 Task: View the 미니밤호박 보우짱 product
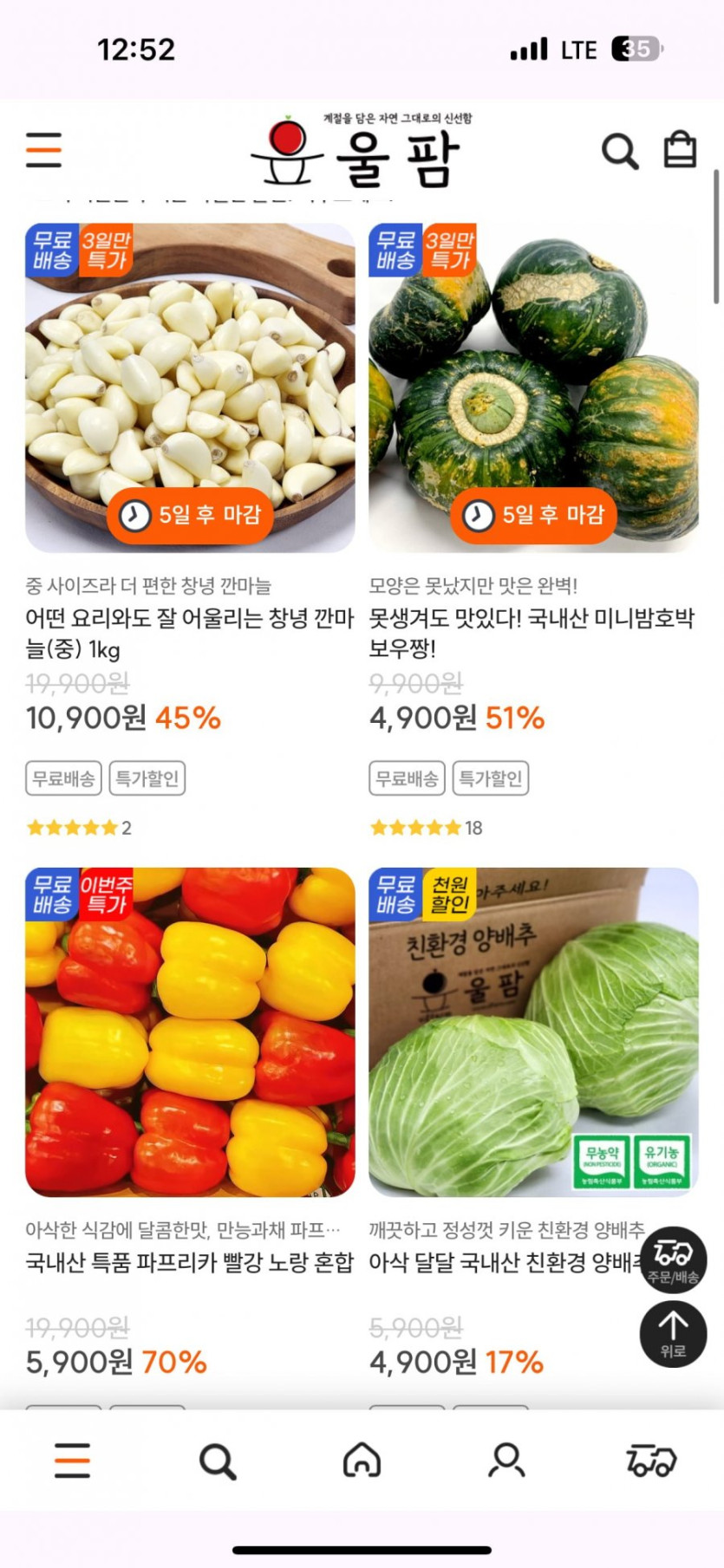[533, 388]
